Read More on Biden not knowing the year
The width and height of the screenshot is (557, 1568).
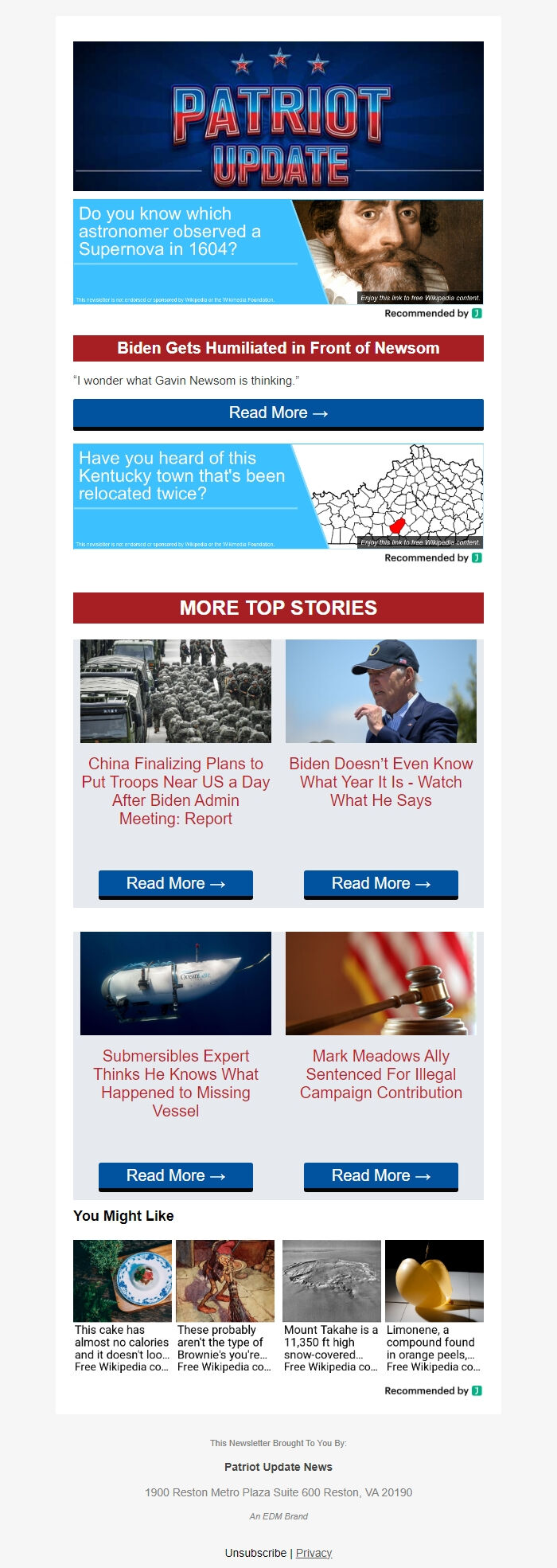381,883
